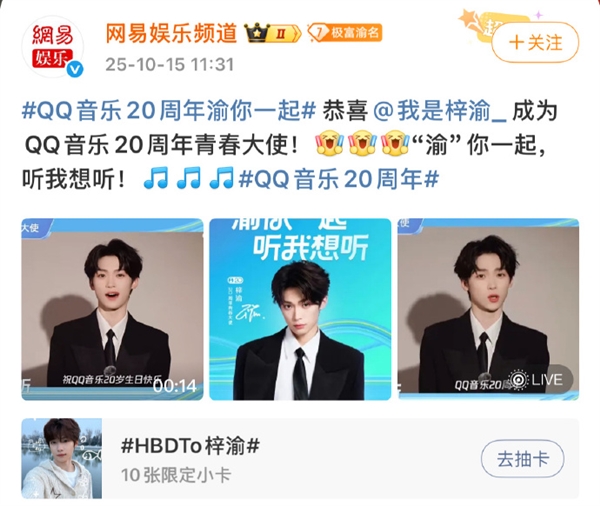View the blue poster image
The width and height of the screenshot is (600, 506).
pyautogui.click(x=300, y=310)
